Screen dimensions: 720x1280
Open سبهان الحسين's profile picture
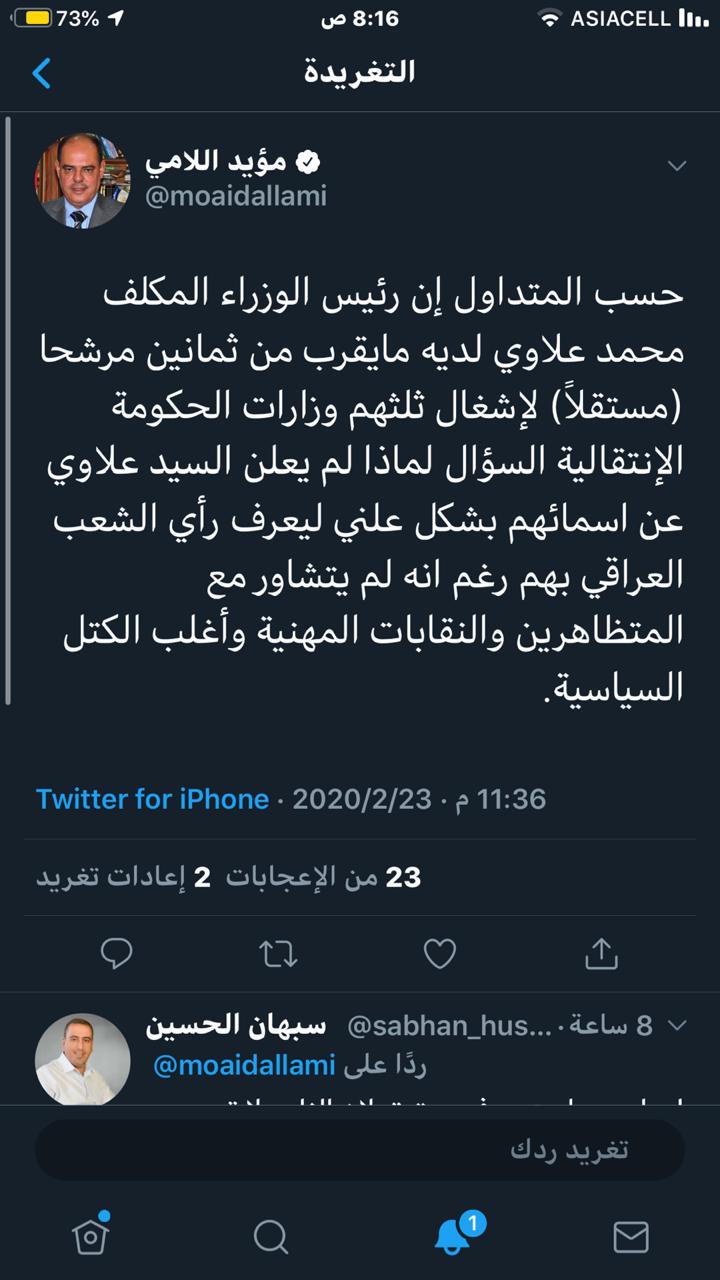point(83,1059)
